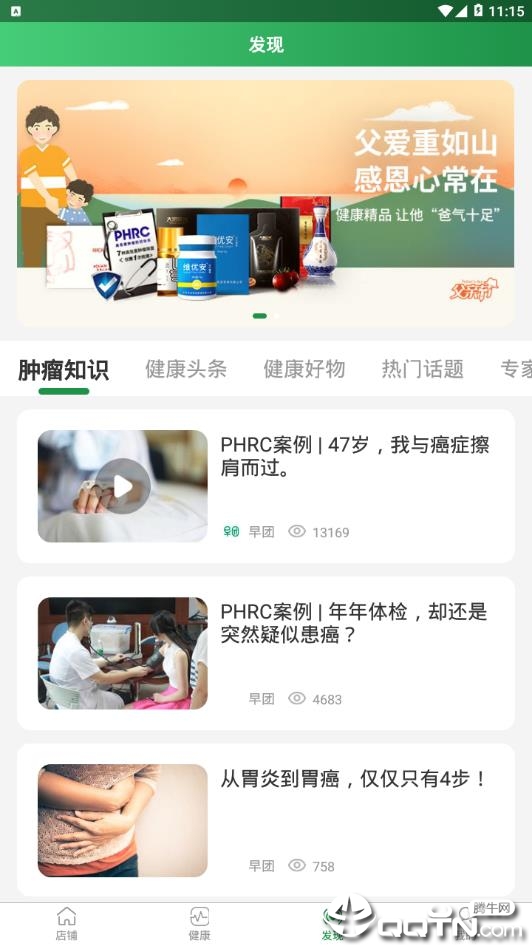Select the 肿瘤知识 tab
Screen dimensions: 532x946
point(63,370)
